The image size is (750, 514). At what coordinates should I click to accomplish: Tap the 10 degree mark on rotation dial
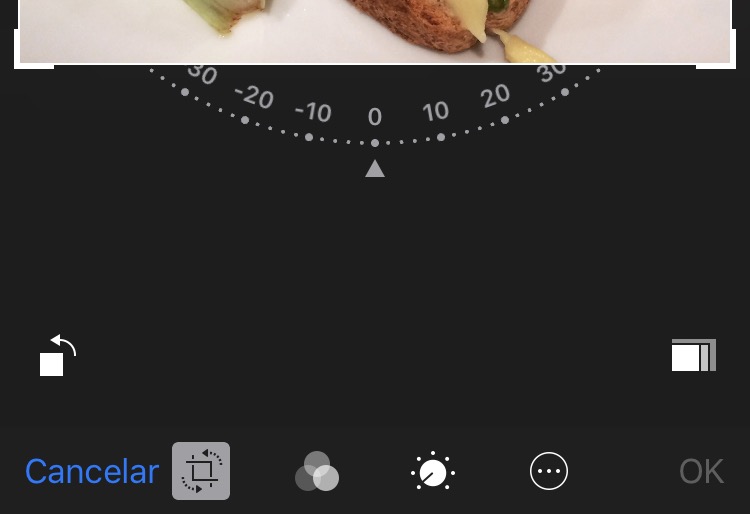436,111
